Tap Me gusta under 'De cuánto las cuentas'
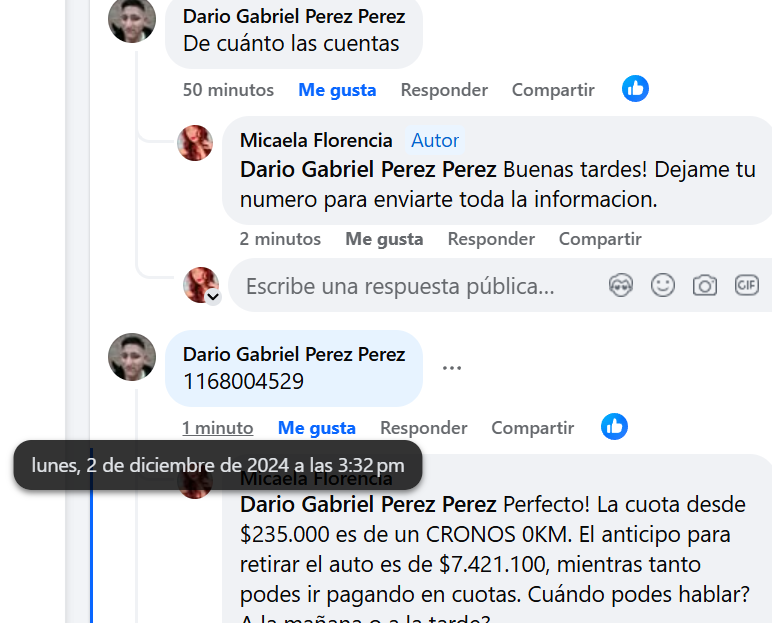The height and width of the screenshot is (623, 772). [337, 90]
